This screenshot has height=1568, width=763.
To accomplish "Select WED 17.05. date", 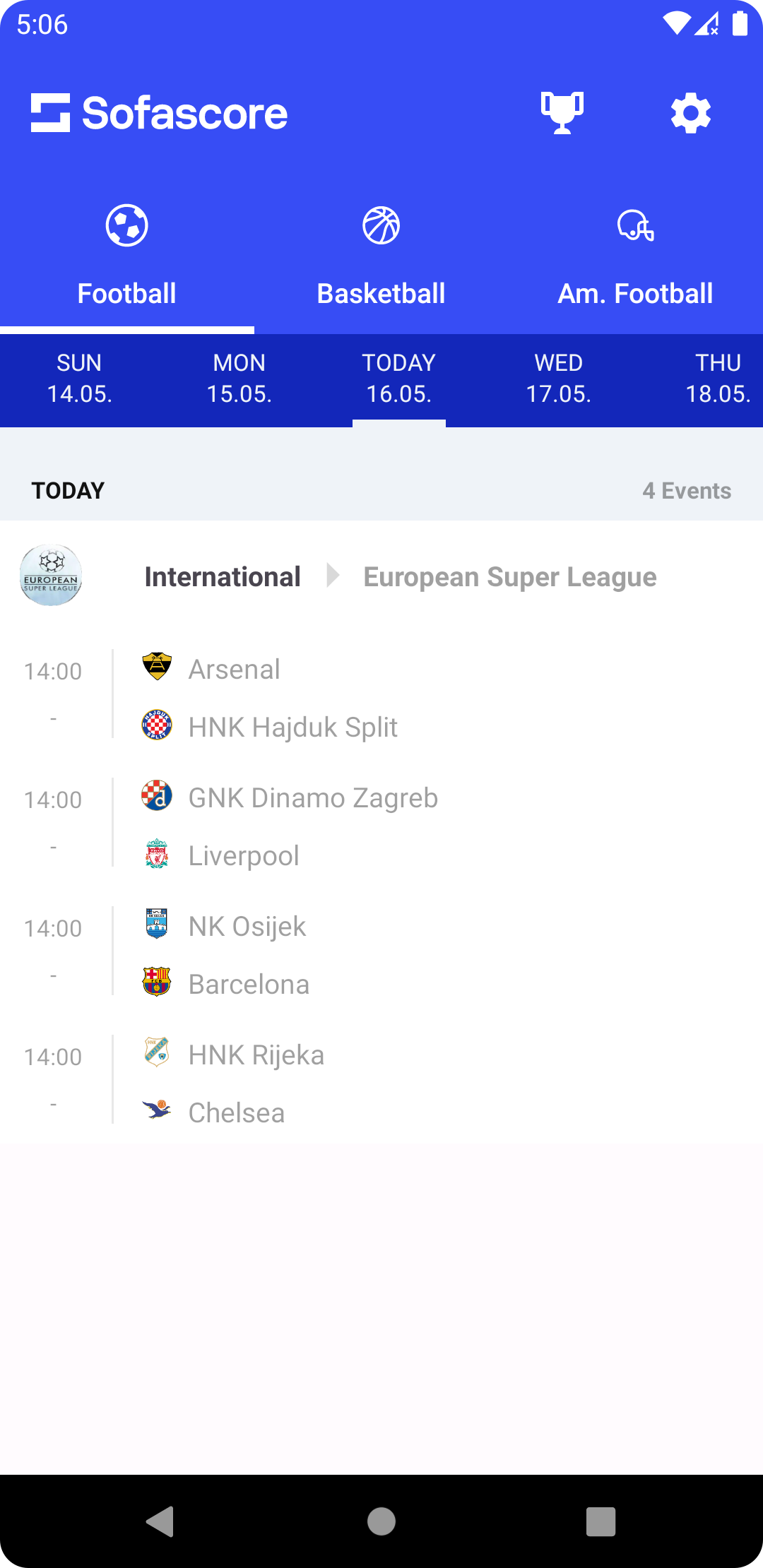I will (559, 379).
